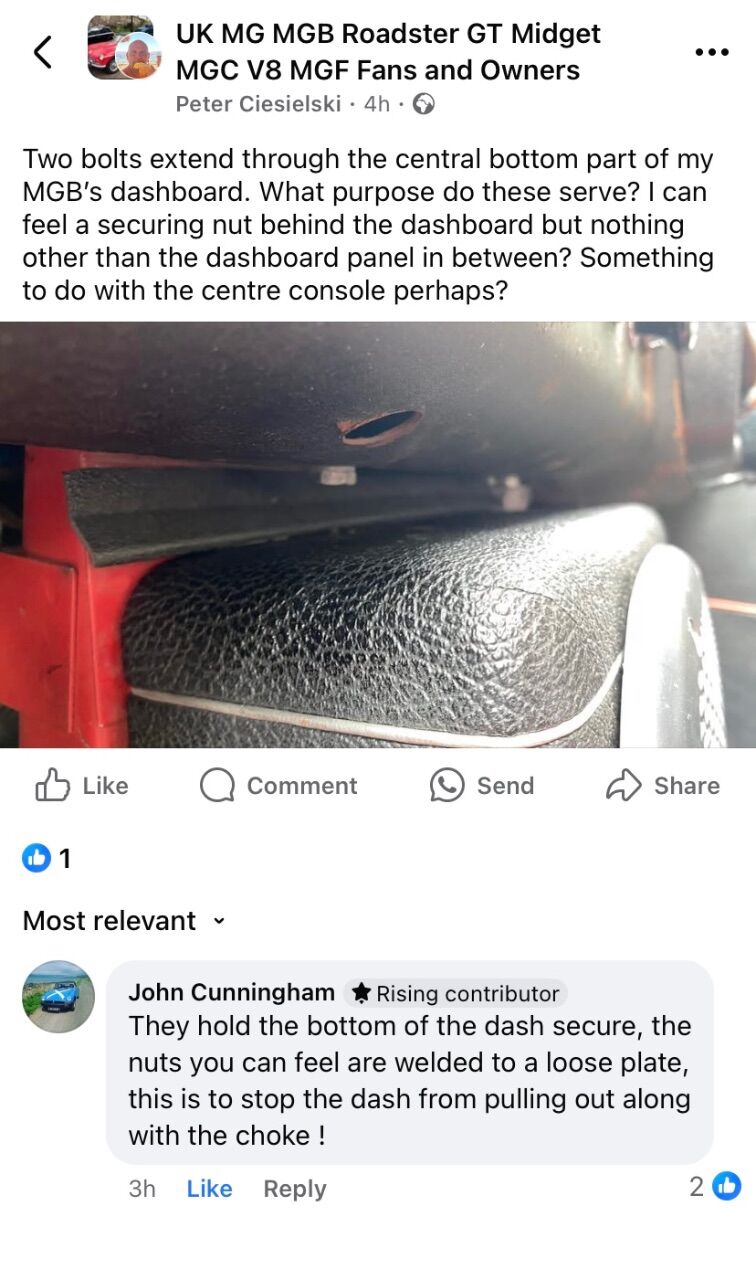Like Peter's post
Screen dimensions: 756x1280
pos(82,786)
